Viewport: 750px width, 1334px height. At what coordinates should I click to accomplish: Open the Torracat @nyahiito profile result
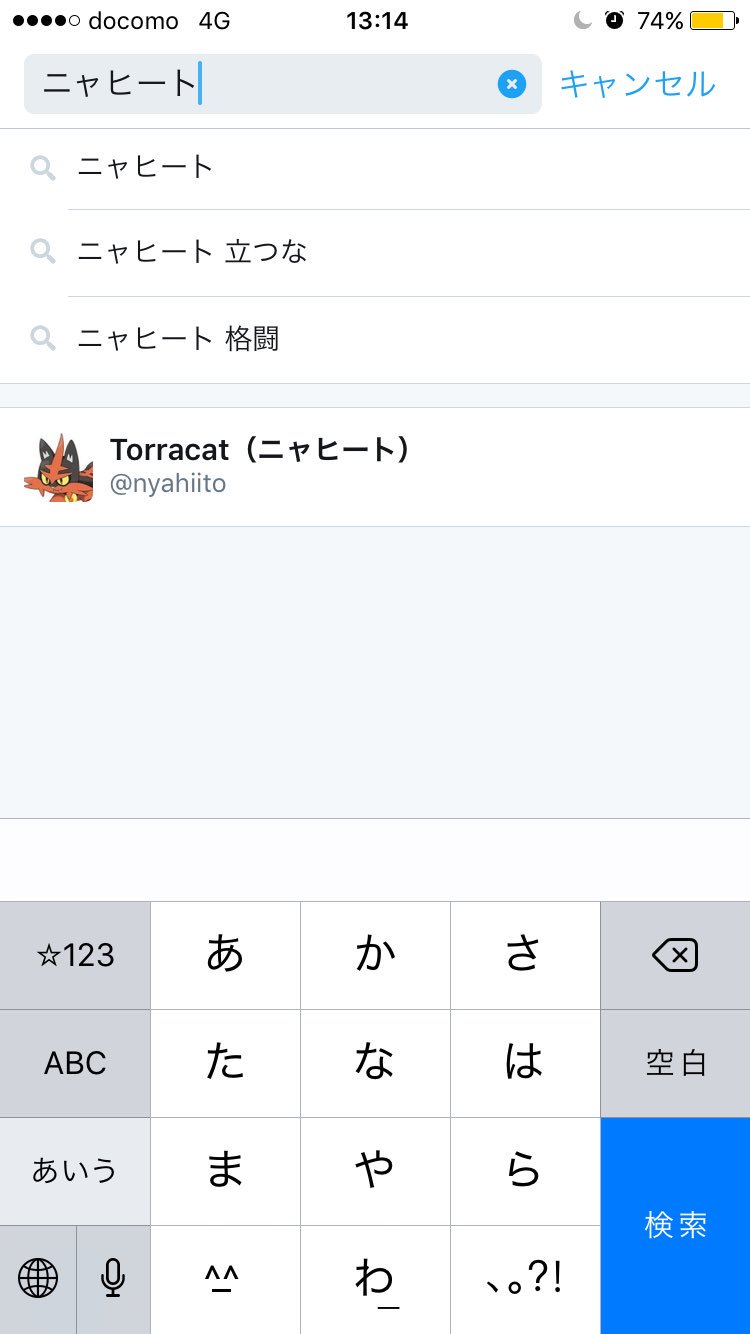(x=375, y=466)
